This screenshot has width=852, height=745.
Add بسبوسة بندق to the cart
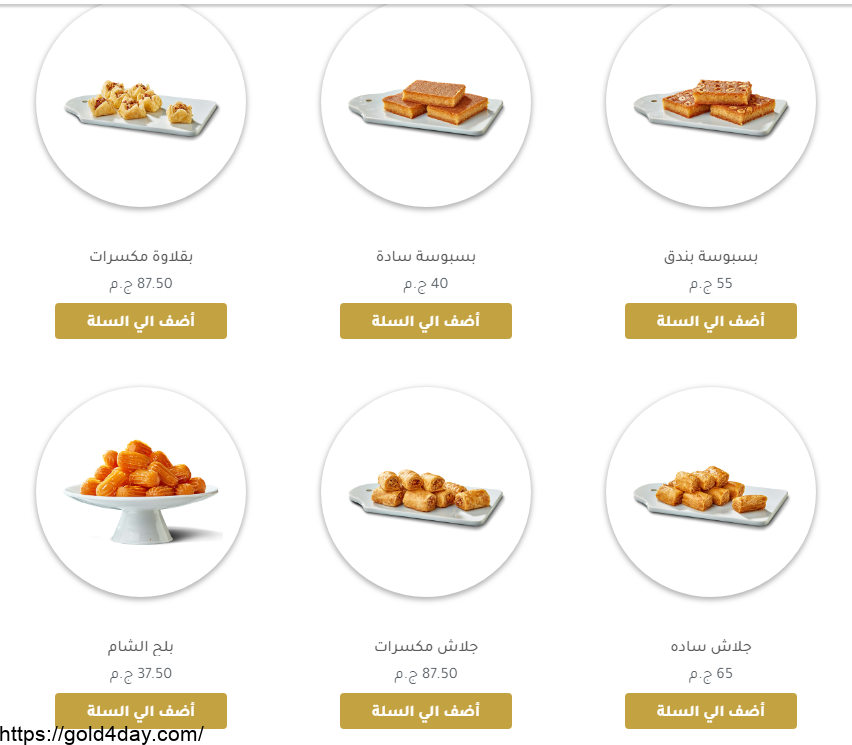(x=710, y=321)
